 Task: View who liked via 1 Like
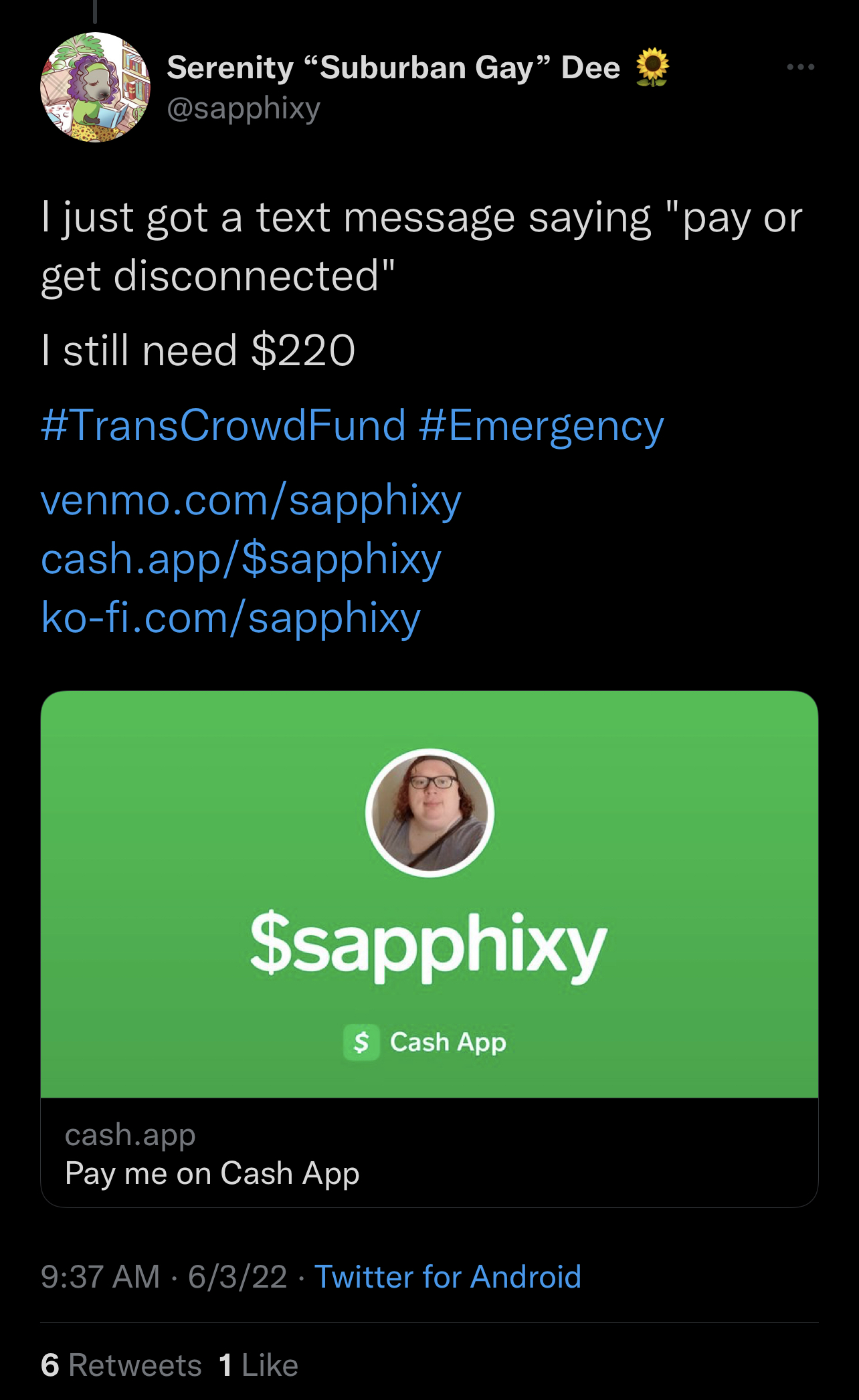[258, 1365]
